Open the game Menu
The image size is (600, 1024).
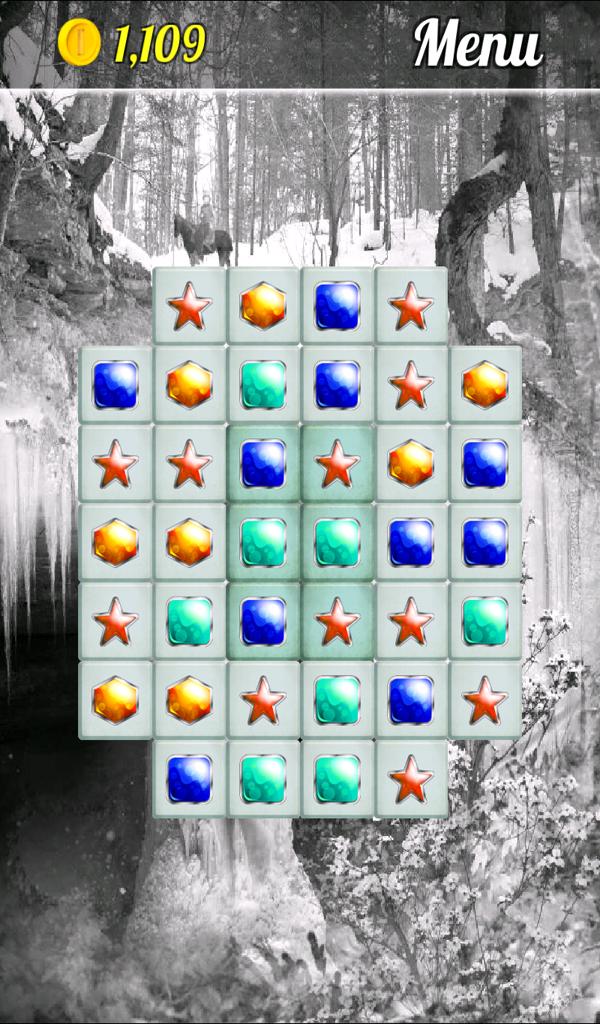(478, 44)
